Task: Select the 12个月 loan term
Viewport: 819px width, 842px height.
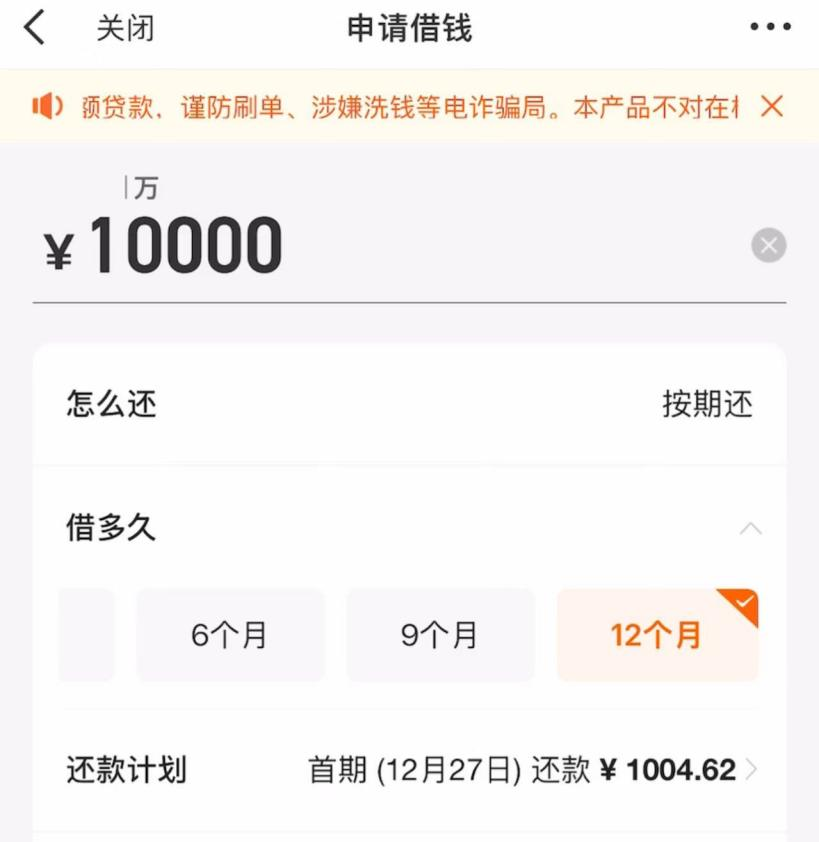Action: coord(656,635)
